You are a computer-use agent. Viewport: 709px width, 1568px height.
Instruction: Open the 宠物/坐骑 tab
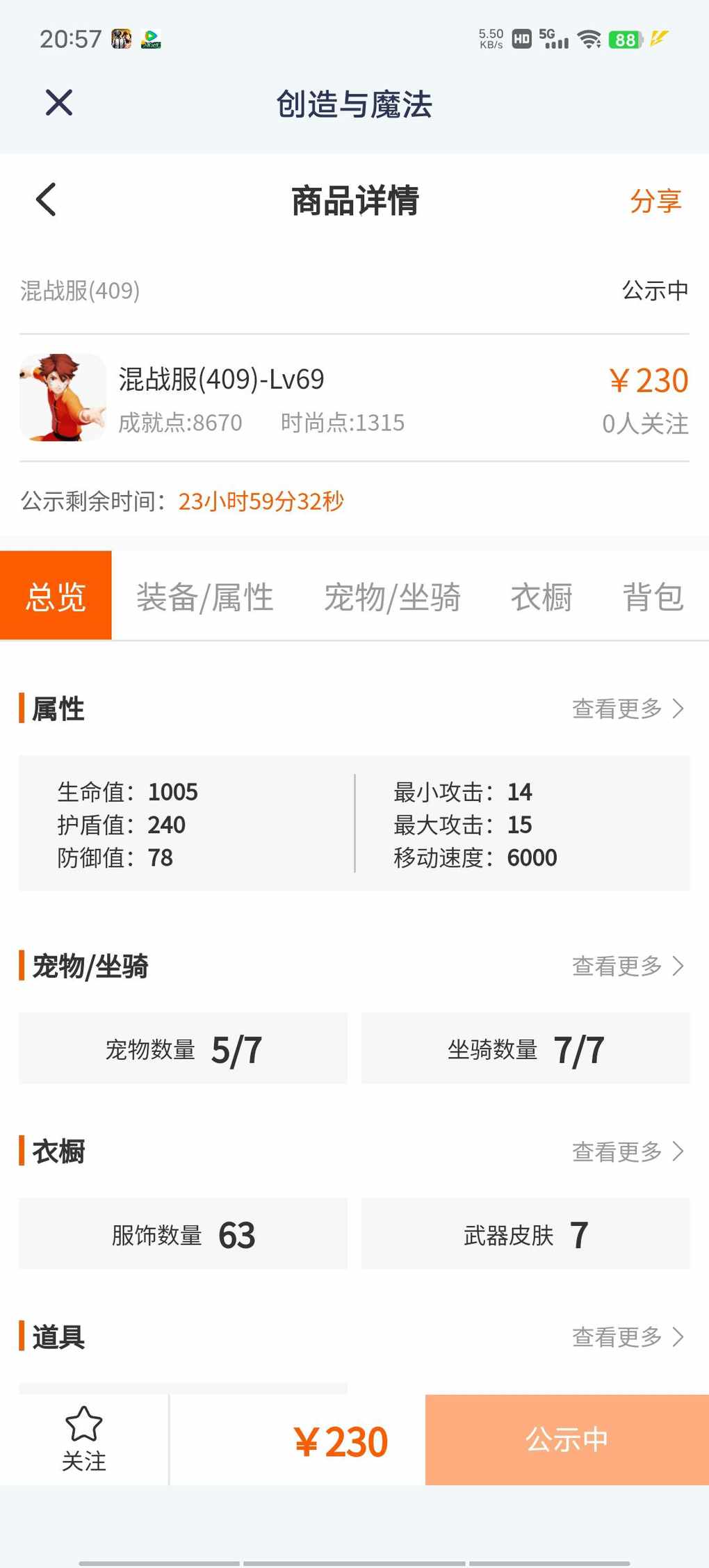pos(393,597)
